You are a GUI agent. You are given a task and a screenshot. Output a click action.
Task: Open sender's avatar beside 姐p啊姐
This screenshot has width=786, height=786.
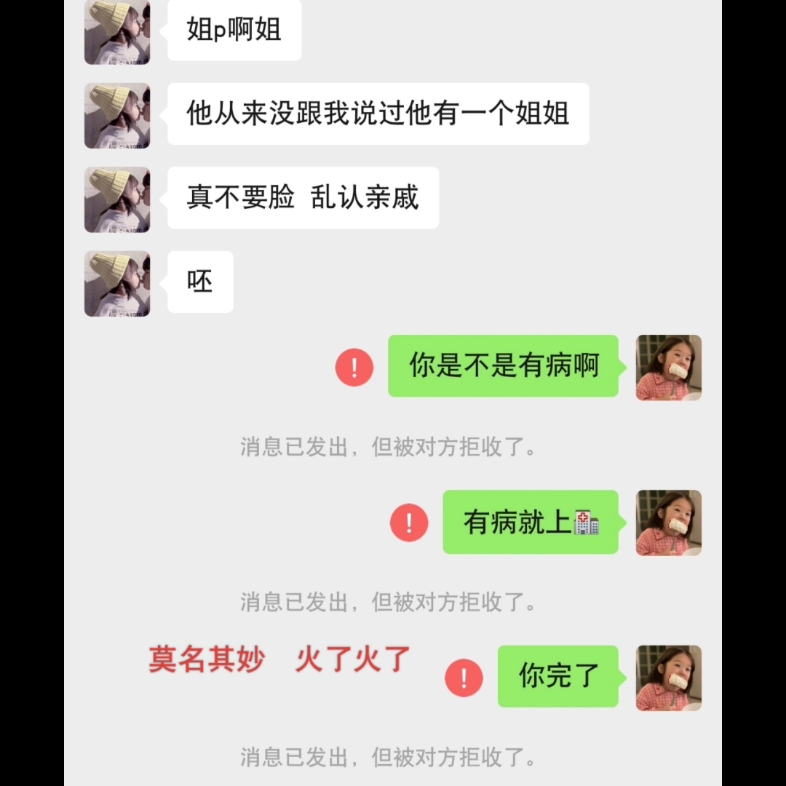117,32
